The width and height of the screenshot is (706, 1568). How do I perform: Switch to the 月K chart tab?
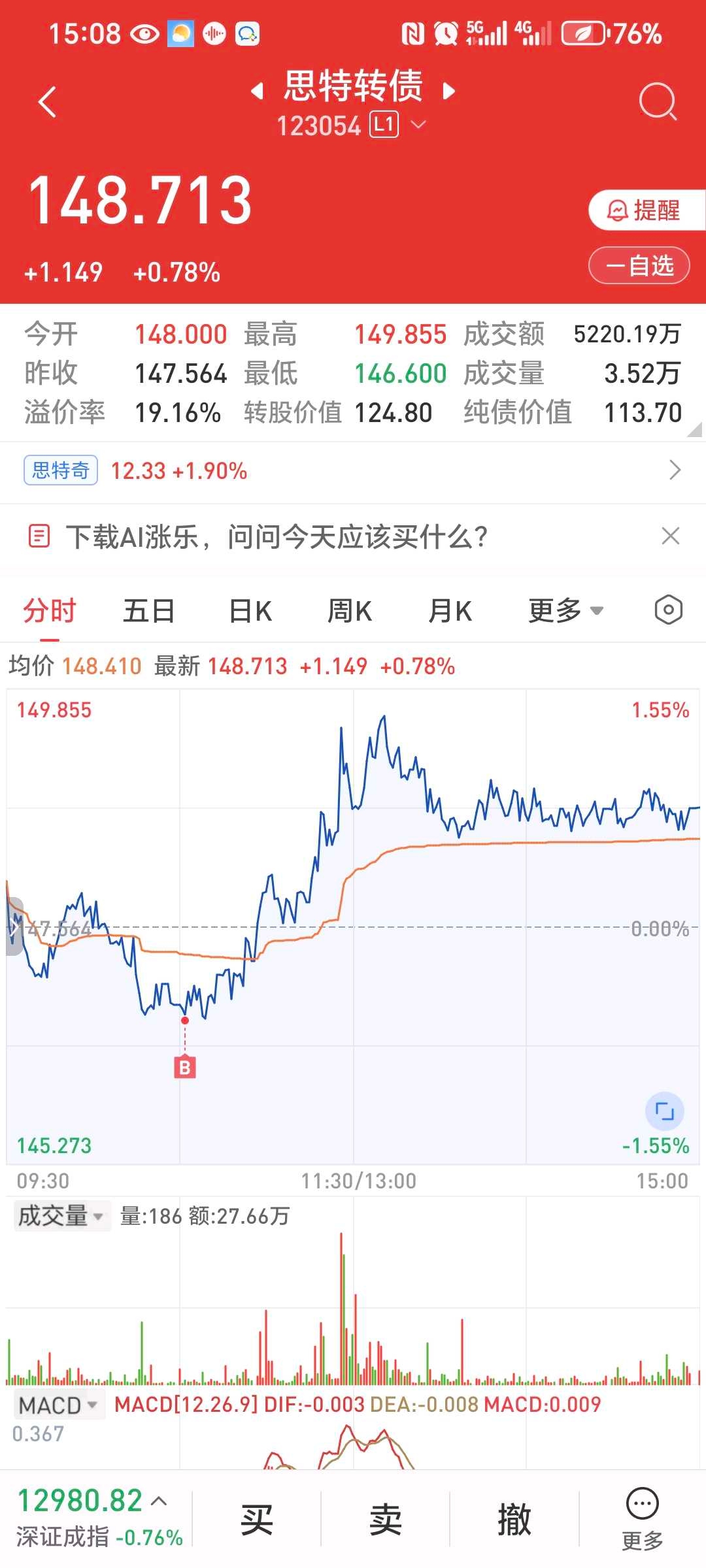click(x=450, y=612)
